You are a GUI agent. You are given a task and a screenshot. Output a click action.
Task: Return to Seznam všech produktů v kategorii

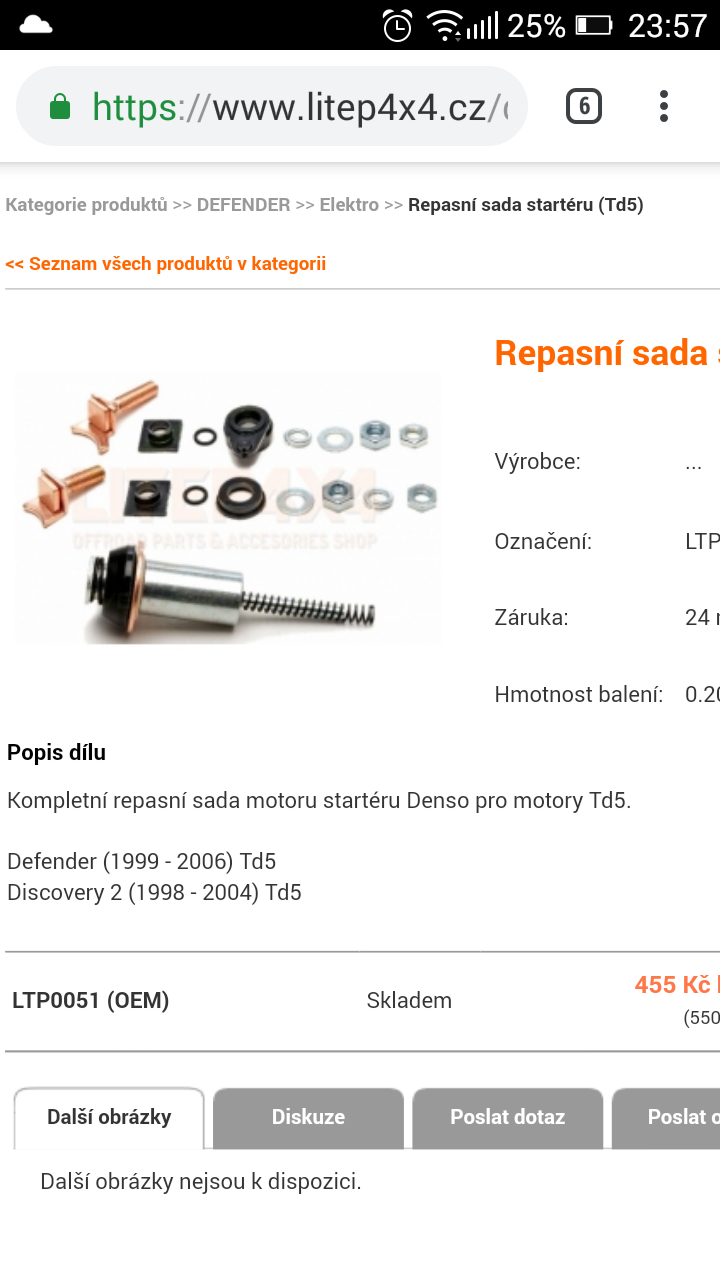pos(166,264)
